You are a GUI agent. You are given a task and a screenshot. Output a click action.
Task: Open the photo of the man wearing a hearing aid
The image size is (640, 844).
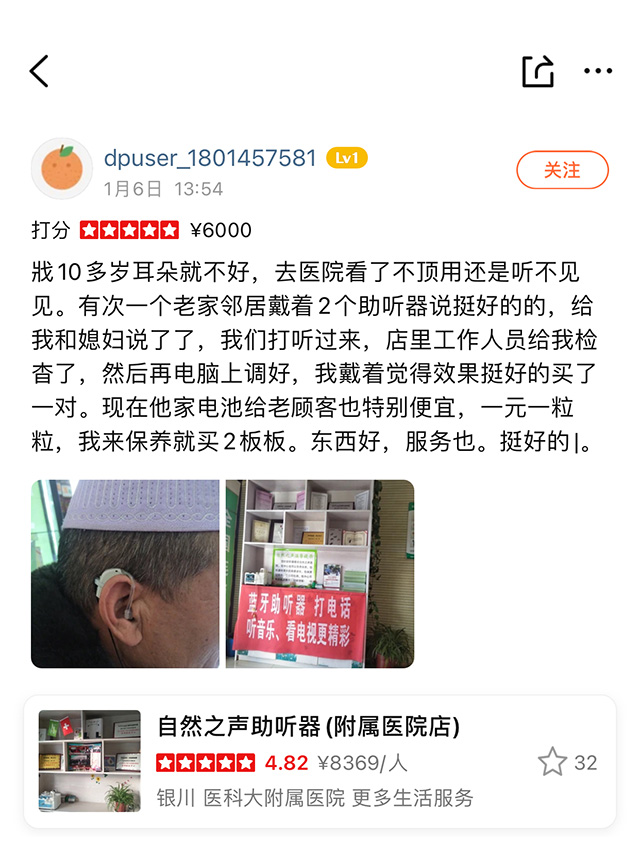coord(125,573)
